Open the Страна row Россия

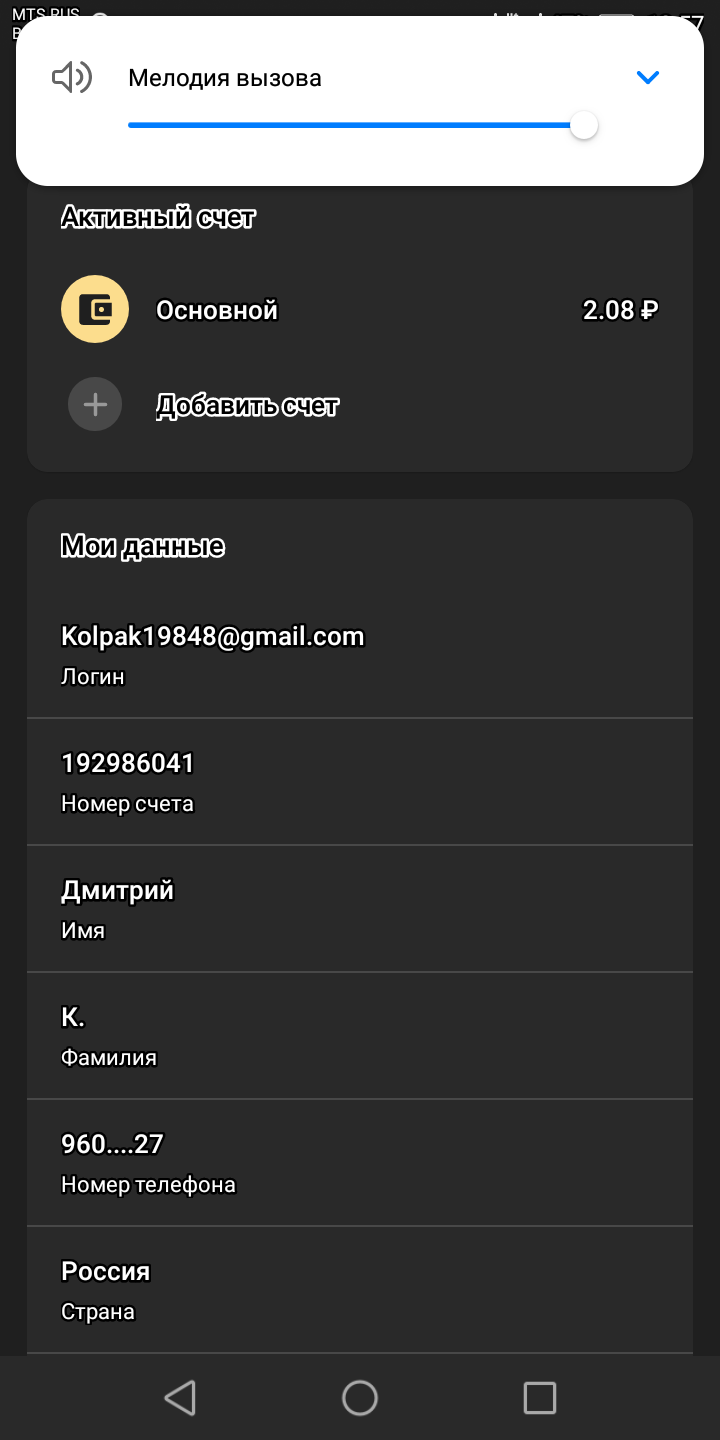(360, 1289)
